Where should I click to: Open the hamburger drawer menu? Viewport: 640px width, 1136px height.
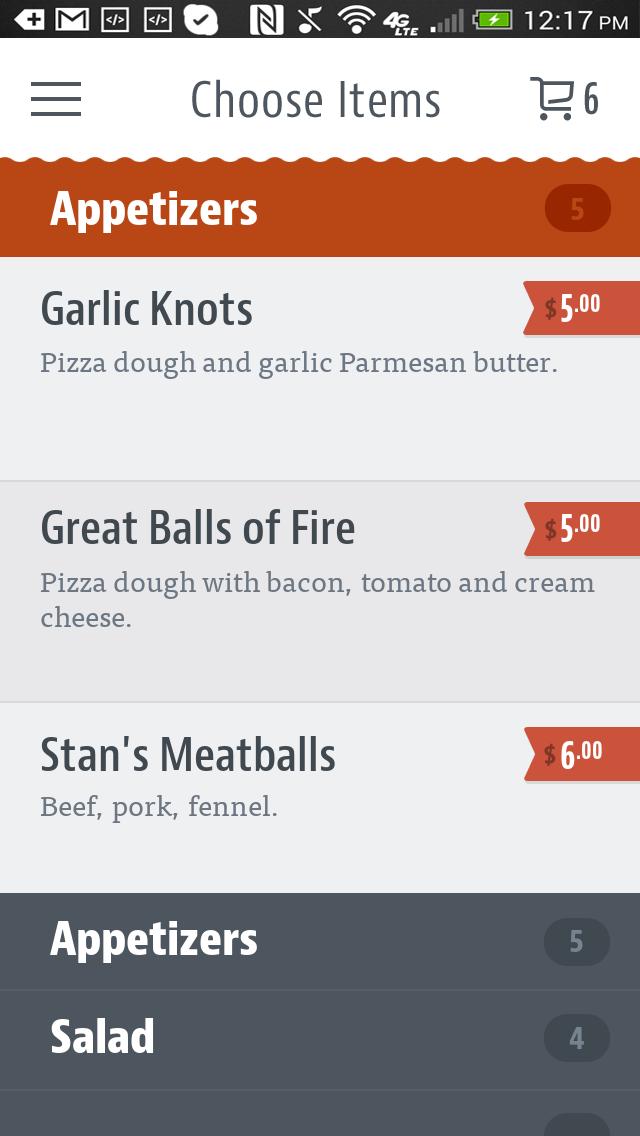tap(56, 99)
